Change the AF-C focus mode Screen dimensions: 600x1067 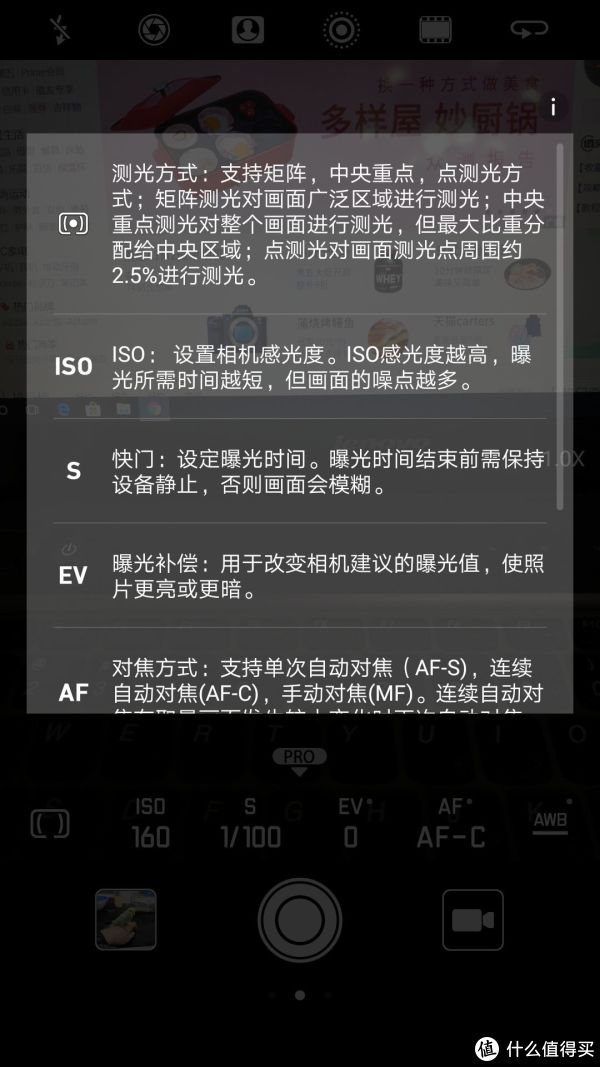[x=451, y=824]
